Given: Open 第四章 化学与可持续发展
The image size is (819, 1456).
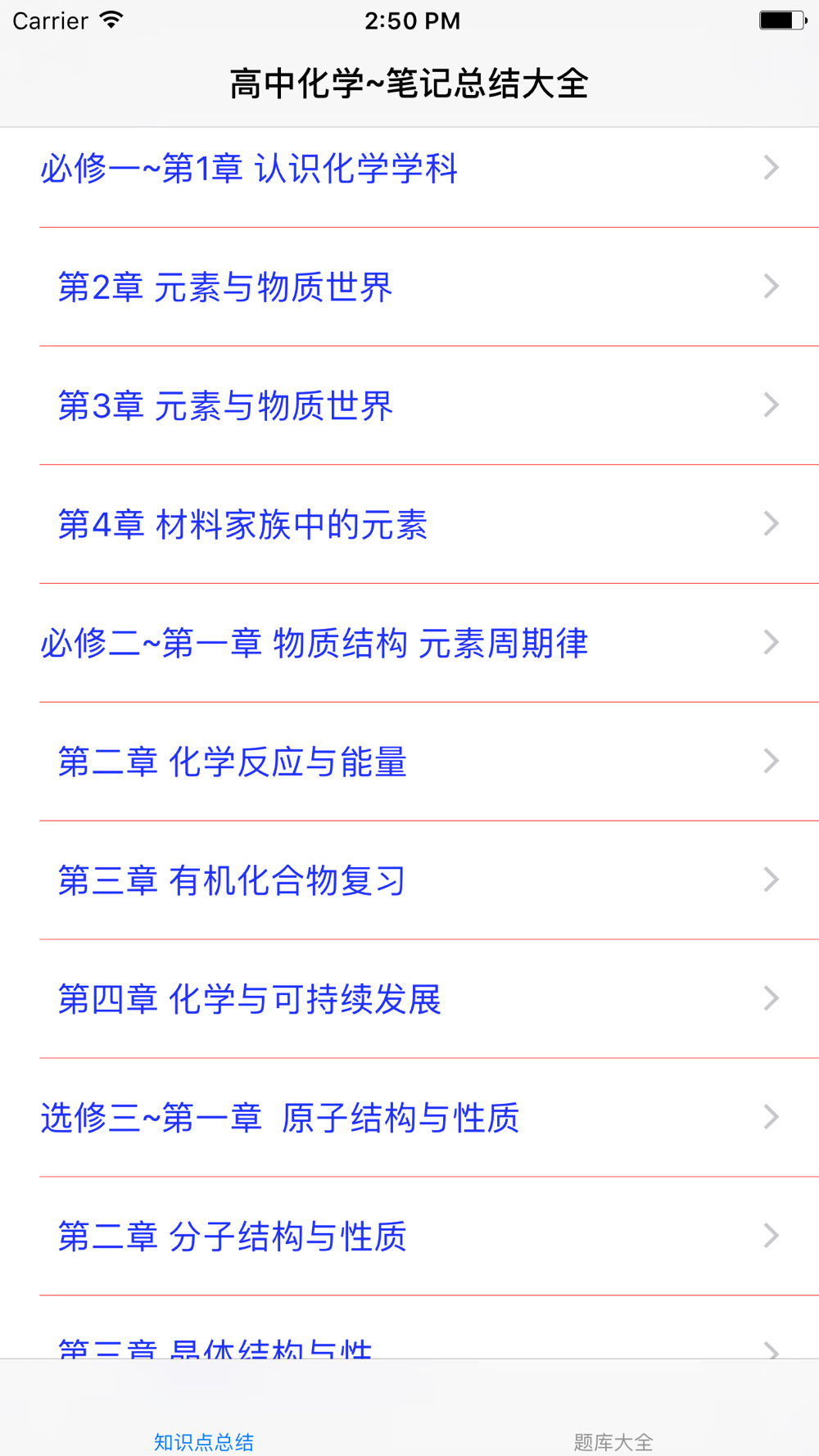Looking at the screenshot, I should tap(409, 999).
